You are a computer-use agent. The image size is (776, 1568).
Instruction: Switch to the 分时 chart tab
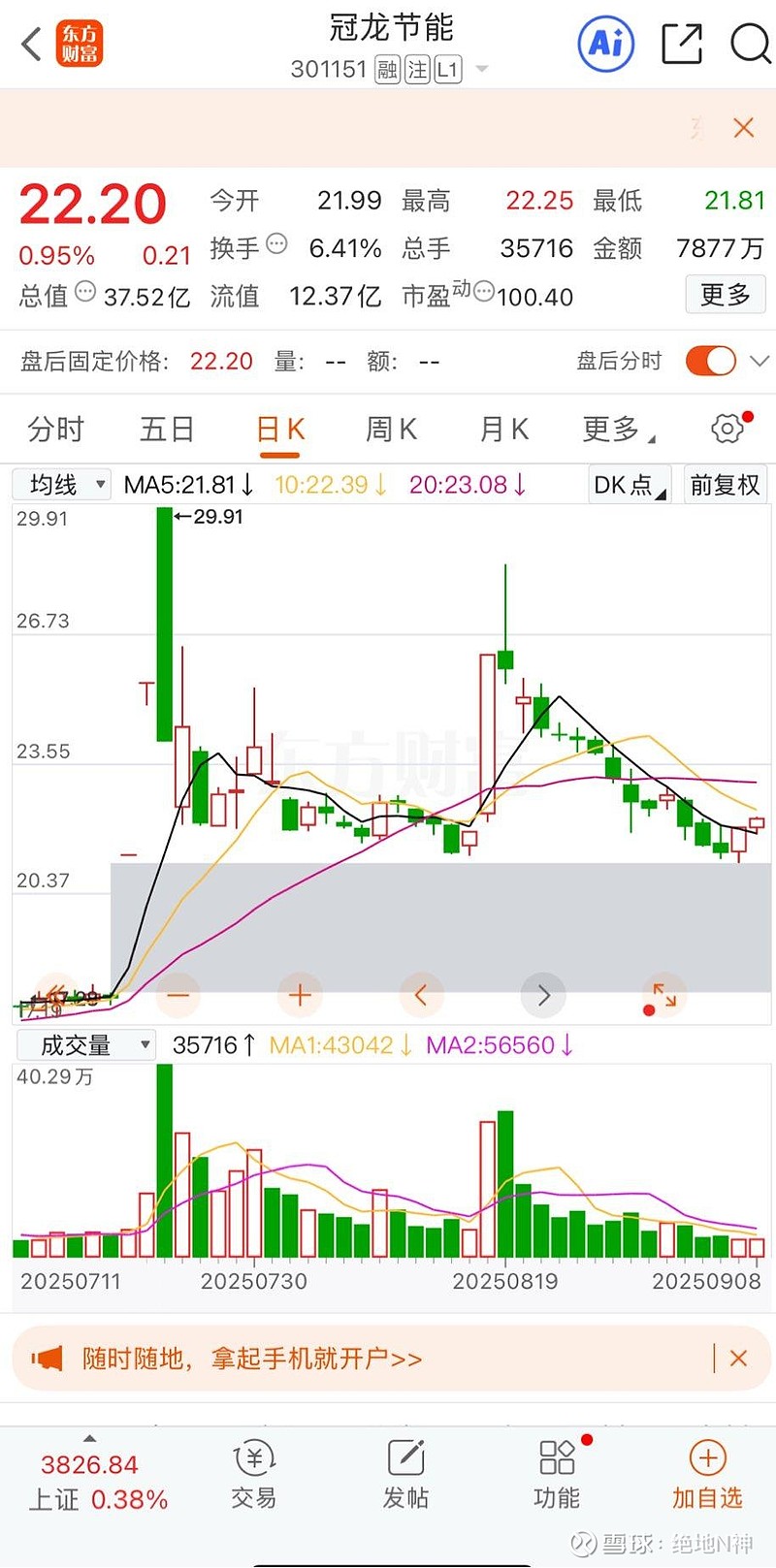point(56,429)
